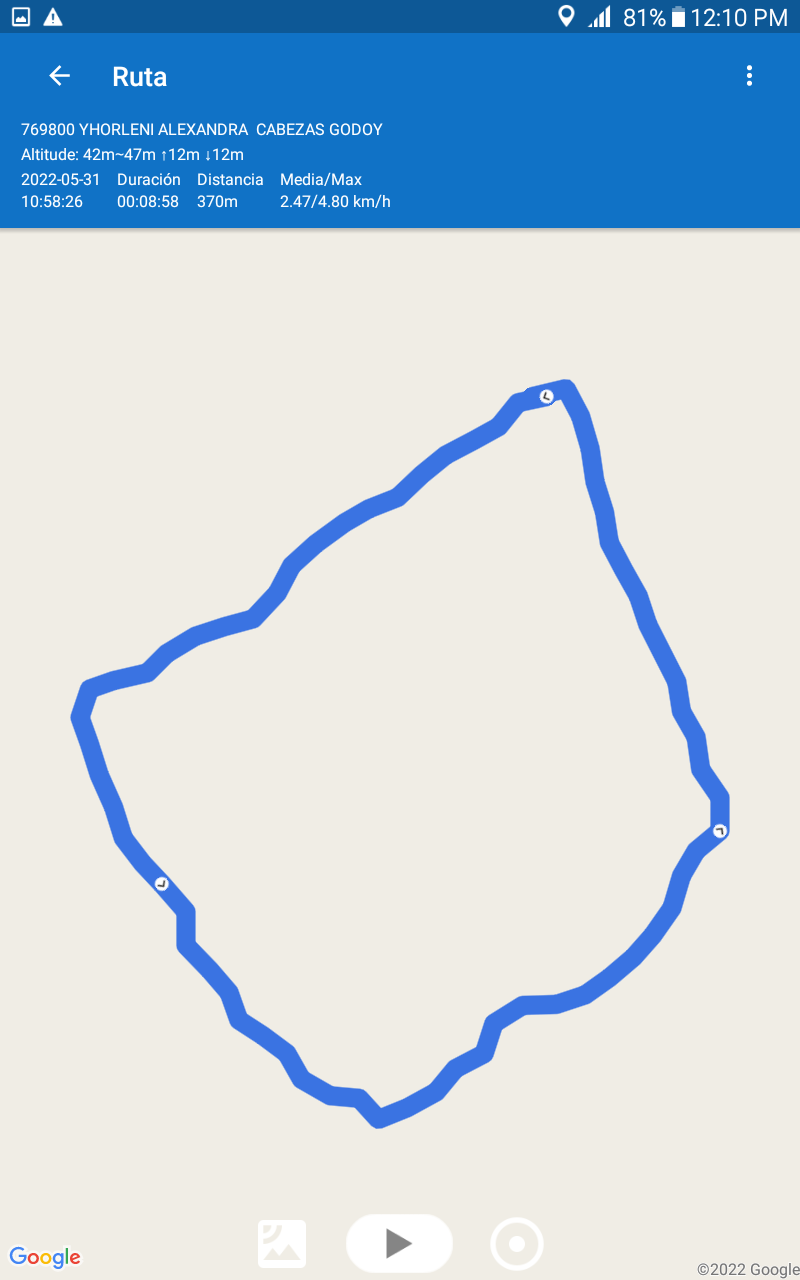The height and width of the screenshot is (1280, 800).
Task: Go back using the arrow icon
Action: 60,76
